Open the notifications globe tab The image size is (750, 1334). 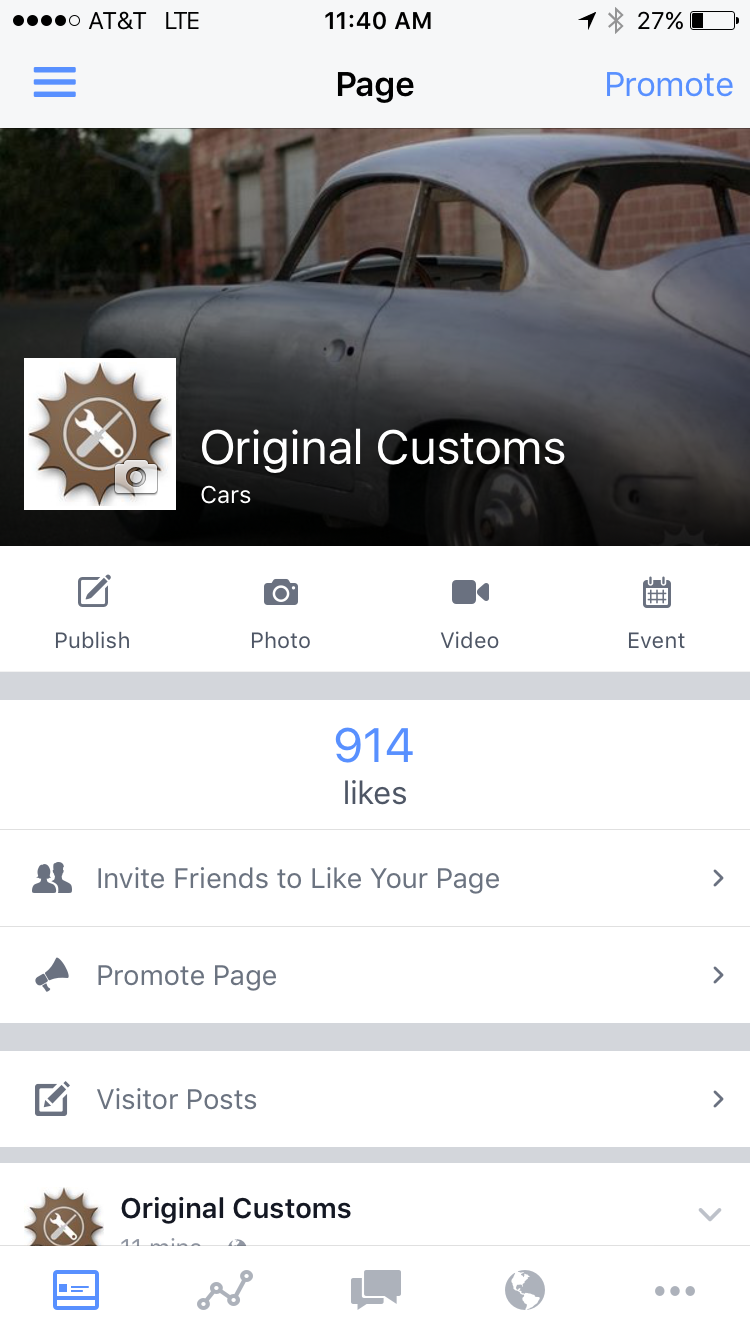[x=525, y=1290]
